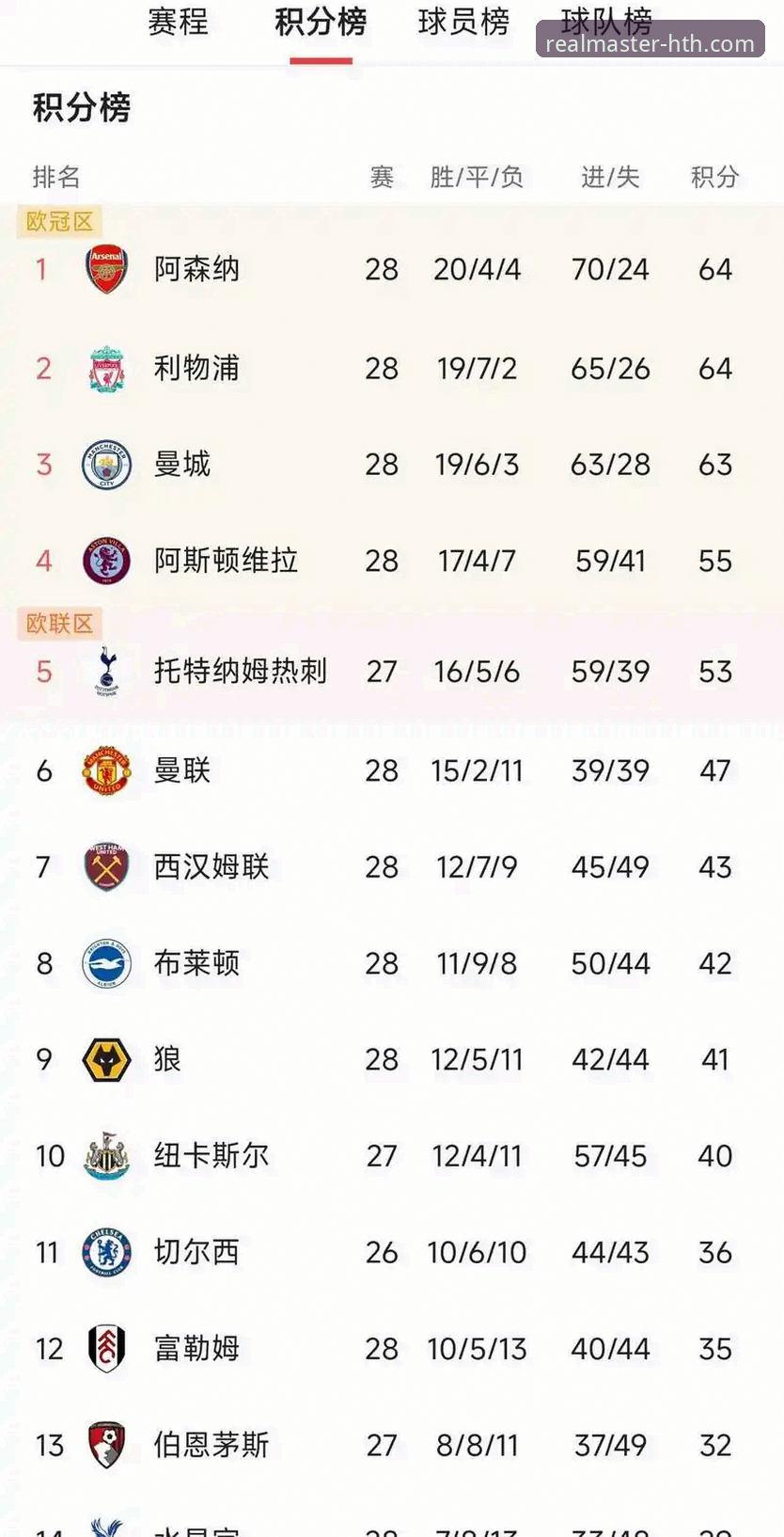The height and width of the screenshot is (1537, 784).
Task: Open the 利物浦 team row
Action: [392, 368]
